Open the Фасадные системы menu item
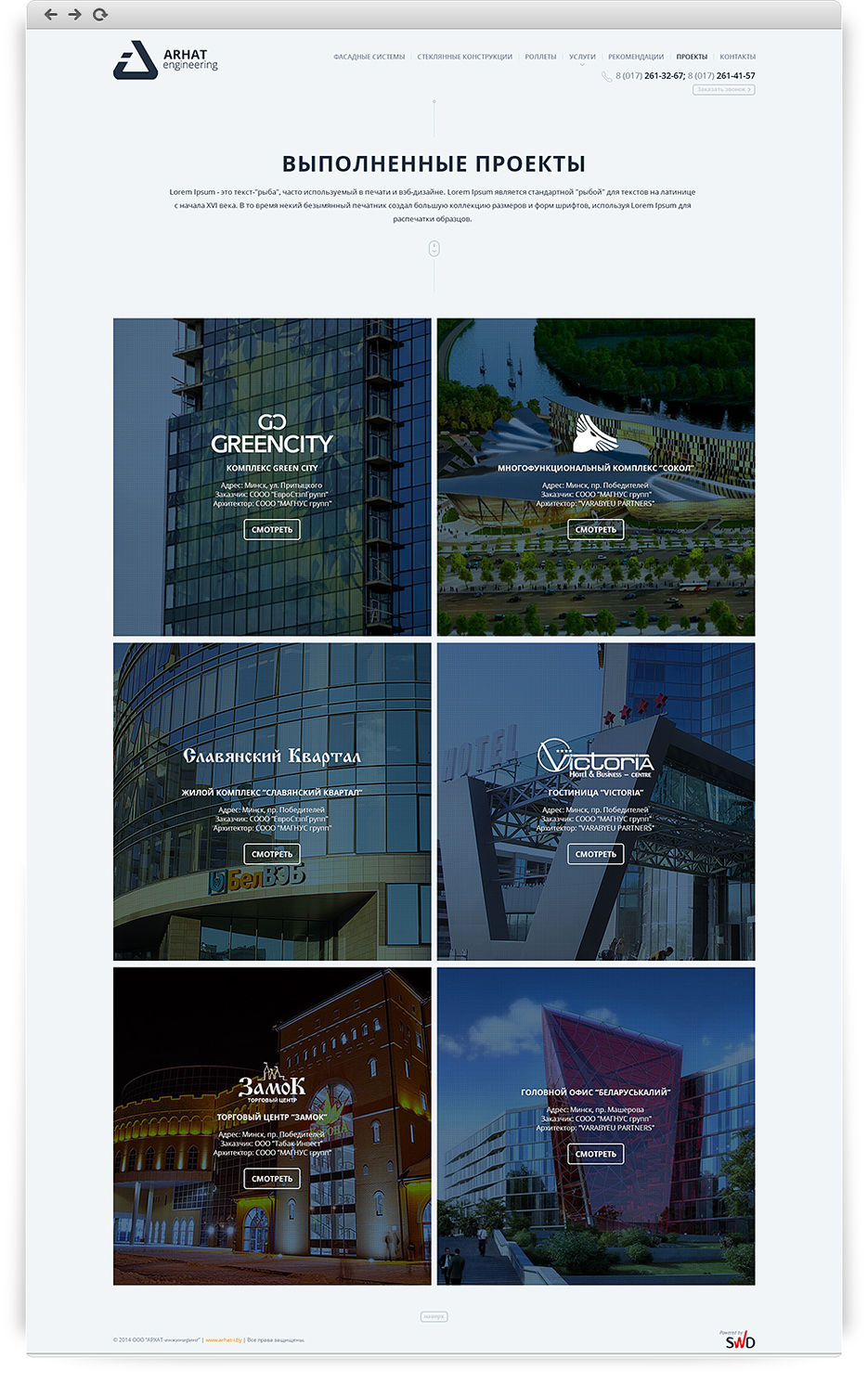The width and height of the screenshot is (868, 1384). (369, 57)
